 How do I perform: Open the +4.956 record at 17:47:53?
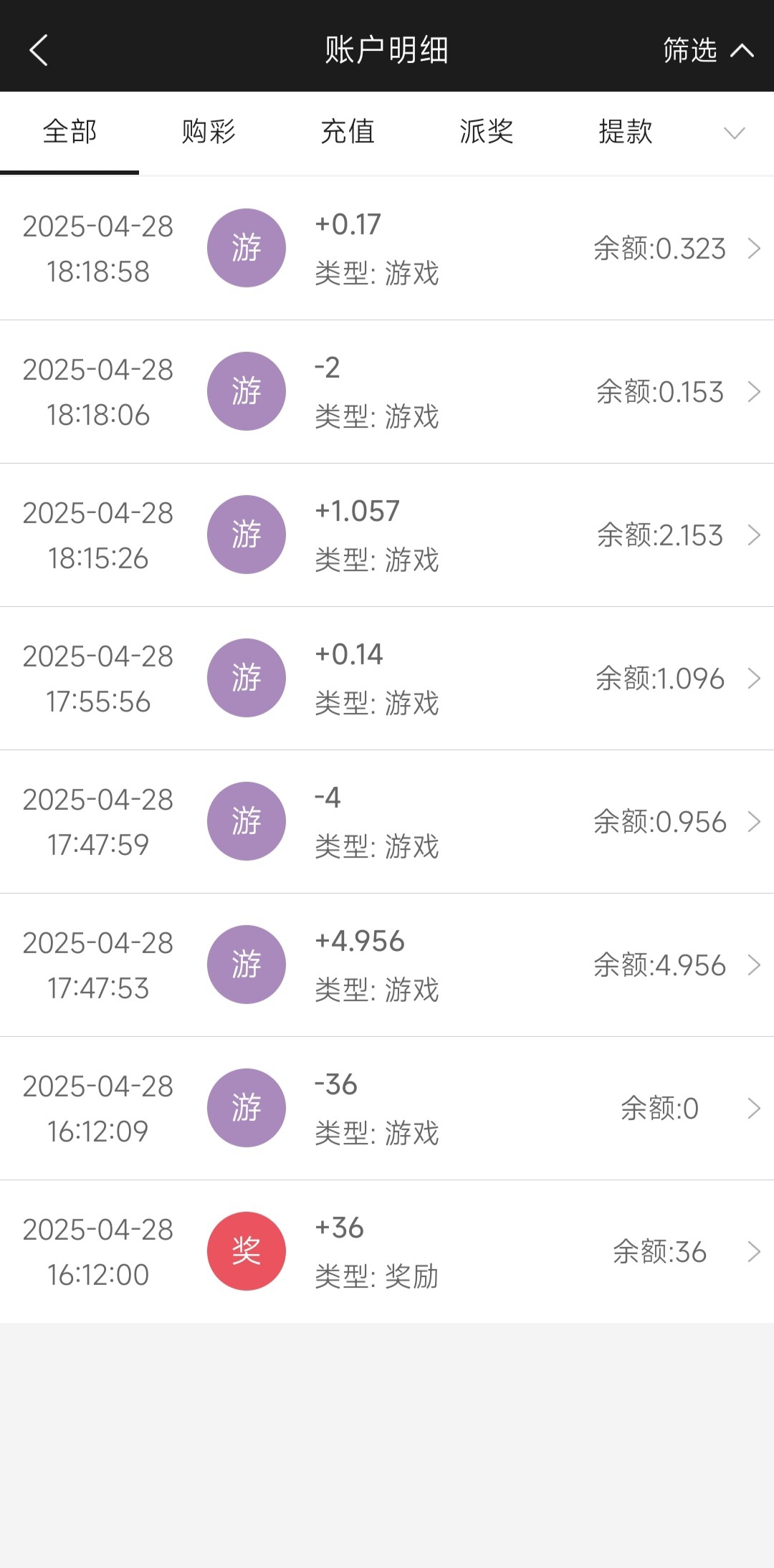tap(387, 965)
